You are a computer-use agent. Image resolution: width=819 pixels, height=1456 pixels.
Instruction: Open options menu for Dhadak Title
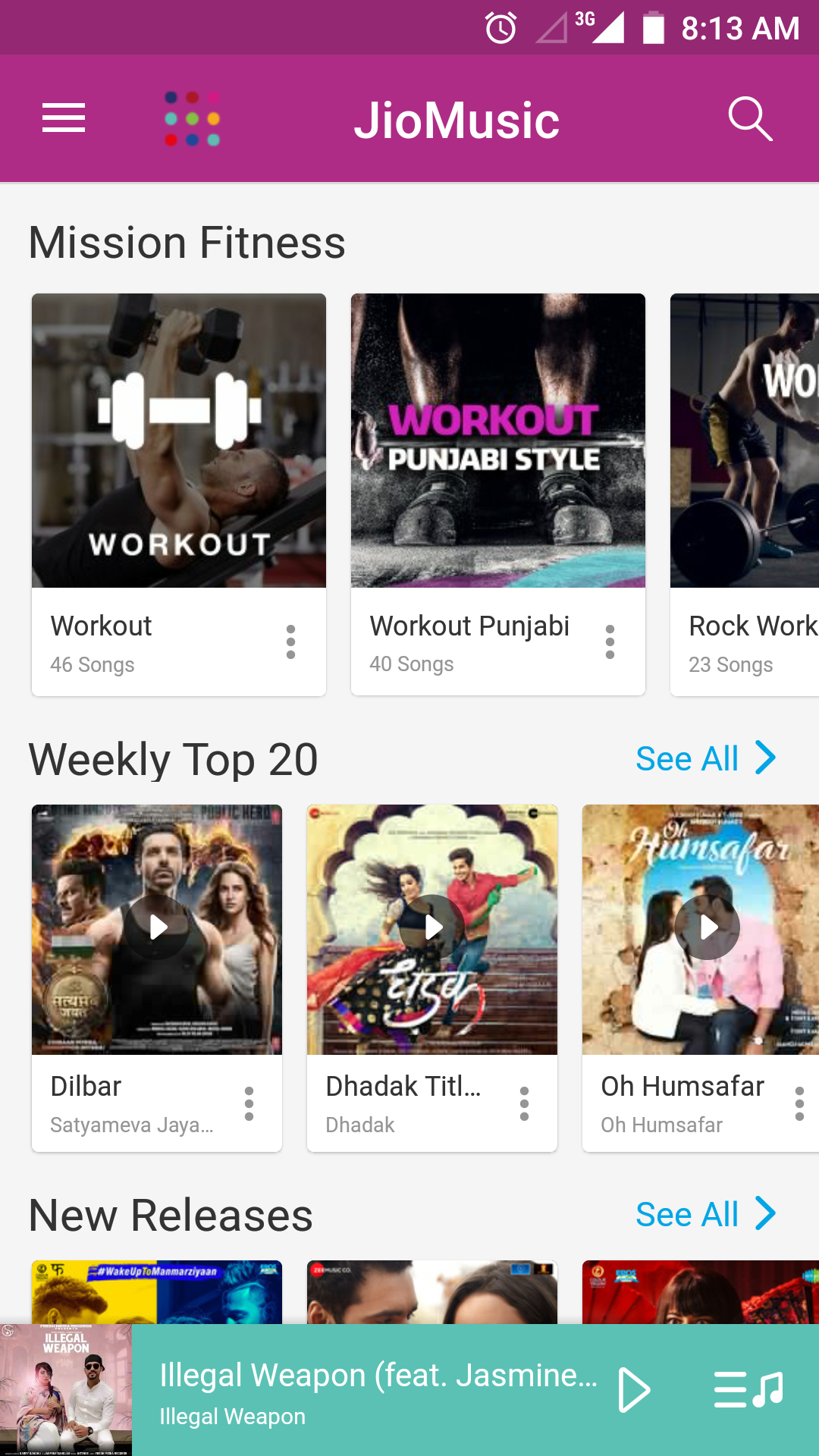click(524, 1104)
